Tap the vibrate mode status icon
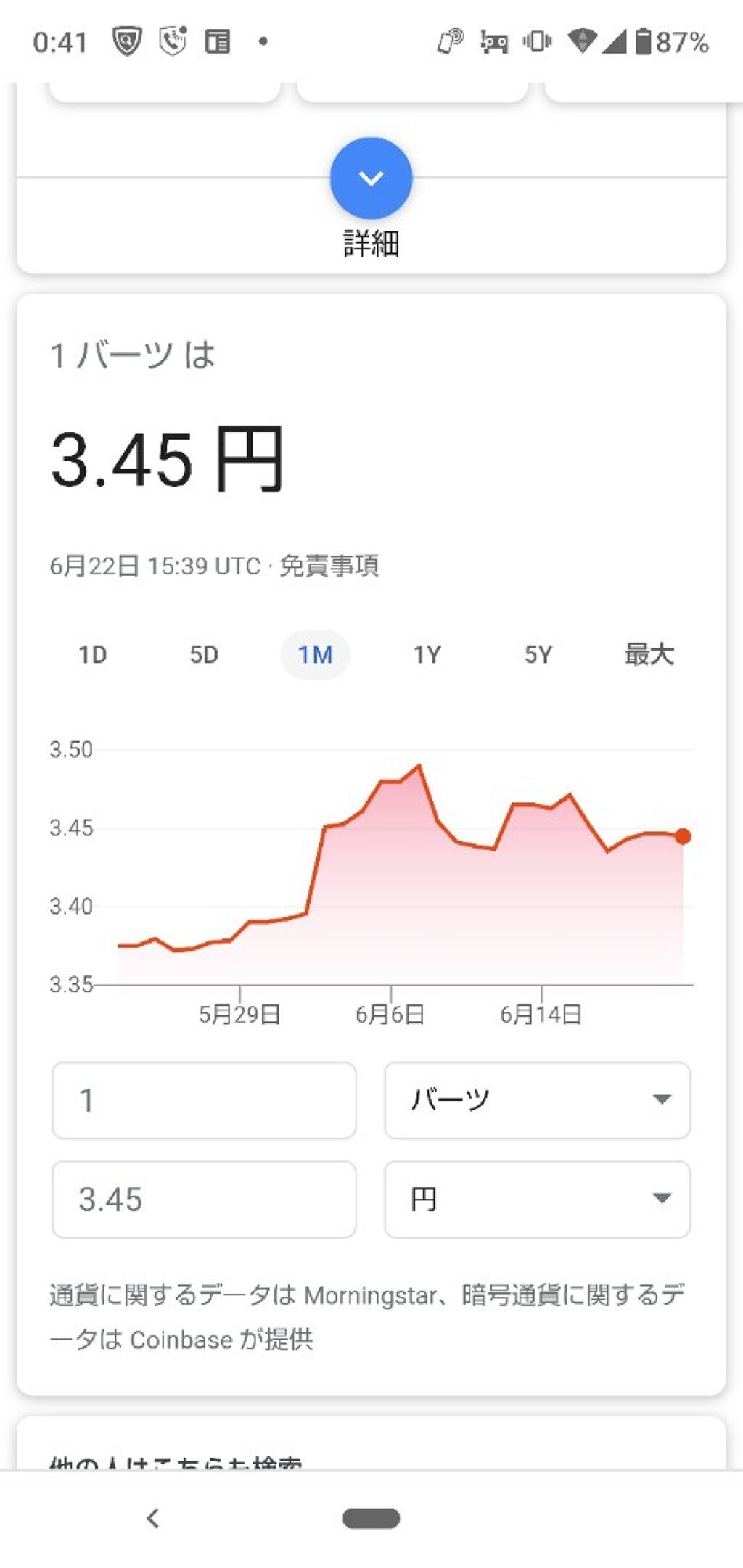This screenshot has height=1568, width=743. [x=535, y=42]
